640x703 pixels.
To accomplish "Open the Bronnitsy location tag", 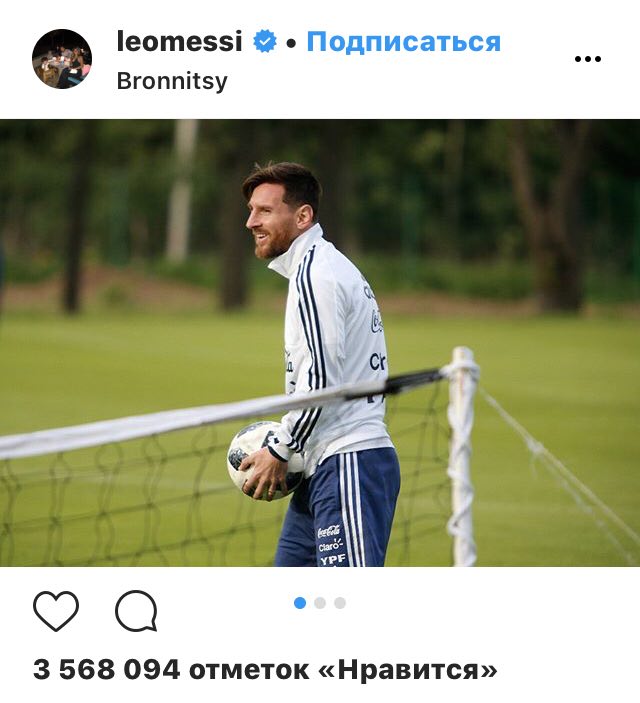I will pyautogui.click(x=171, y=81).
